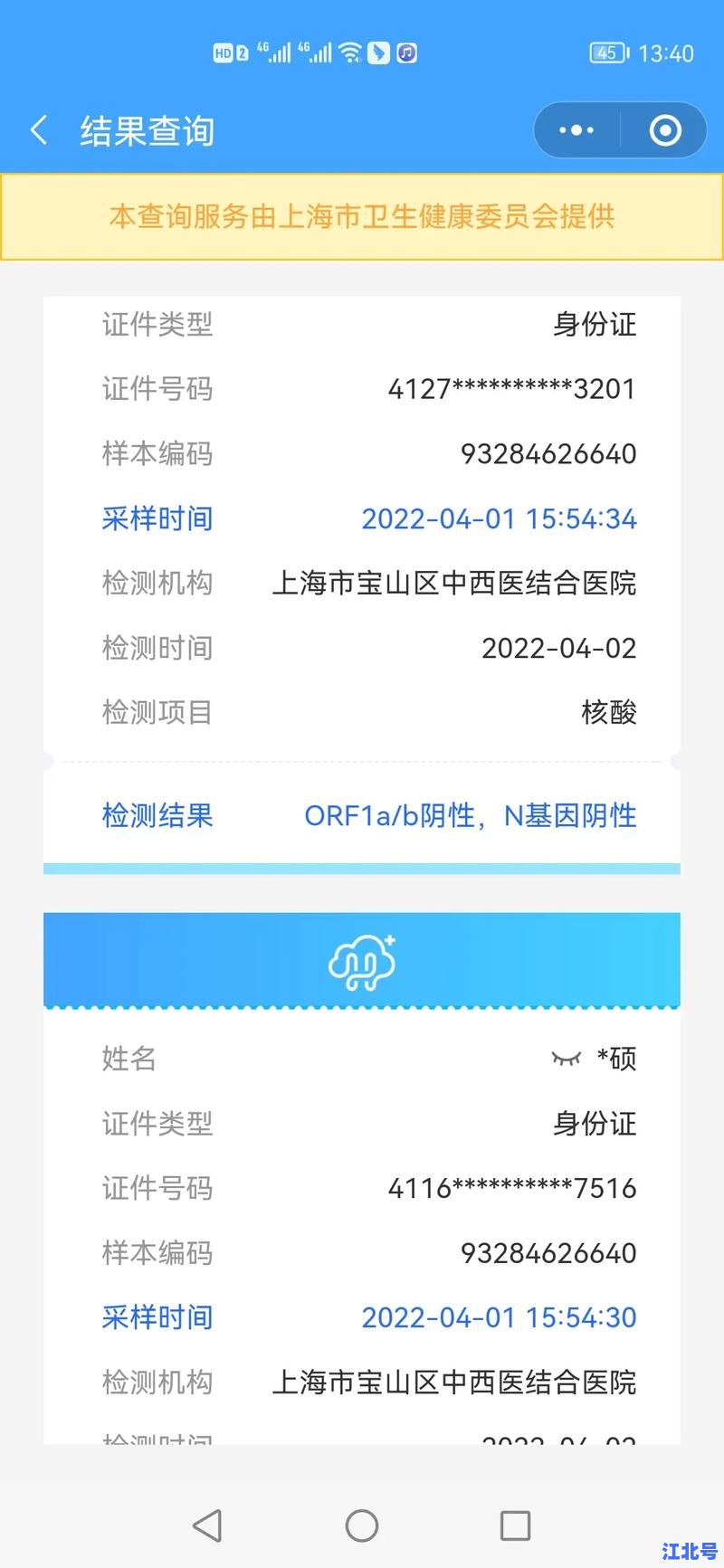Tap the 结果查询 title text
The image size is (724, 1568).
point(145,130)
